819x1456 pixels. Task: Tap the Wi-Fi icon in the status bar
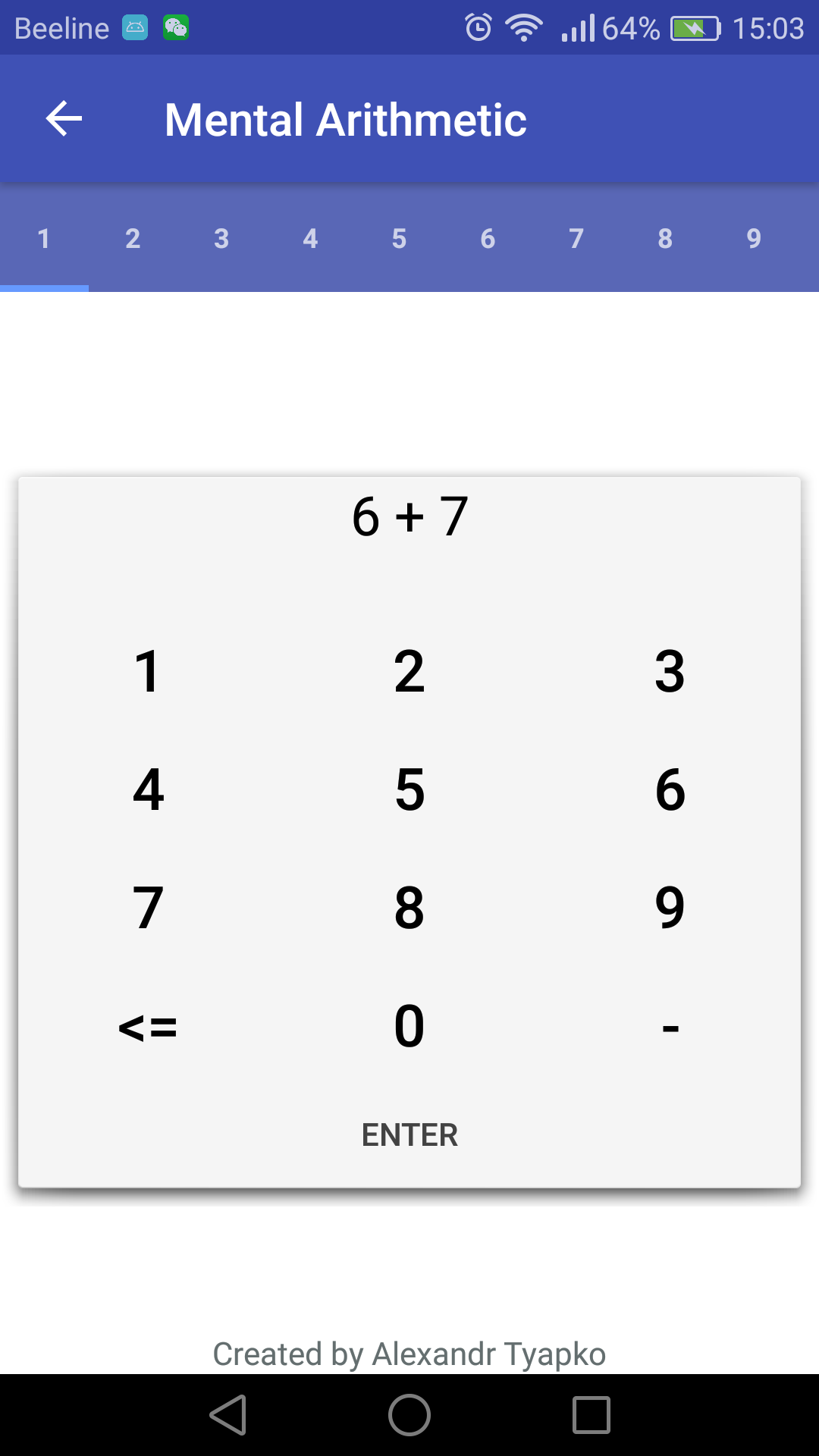522,27
